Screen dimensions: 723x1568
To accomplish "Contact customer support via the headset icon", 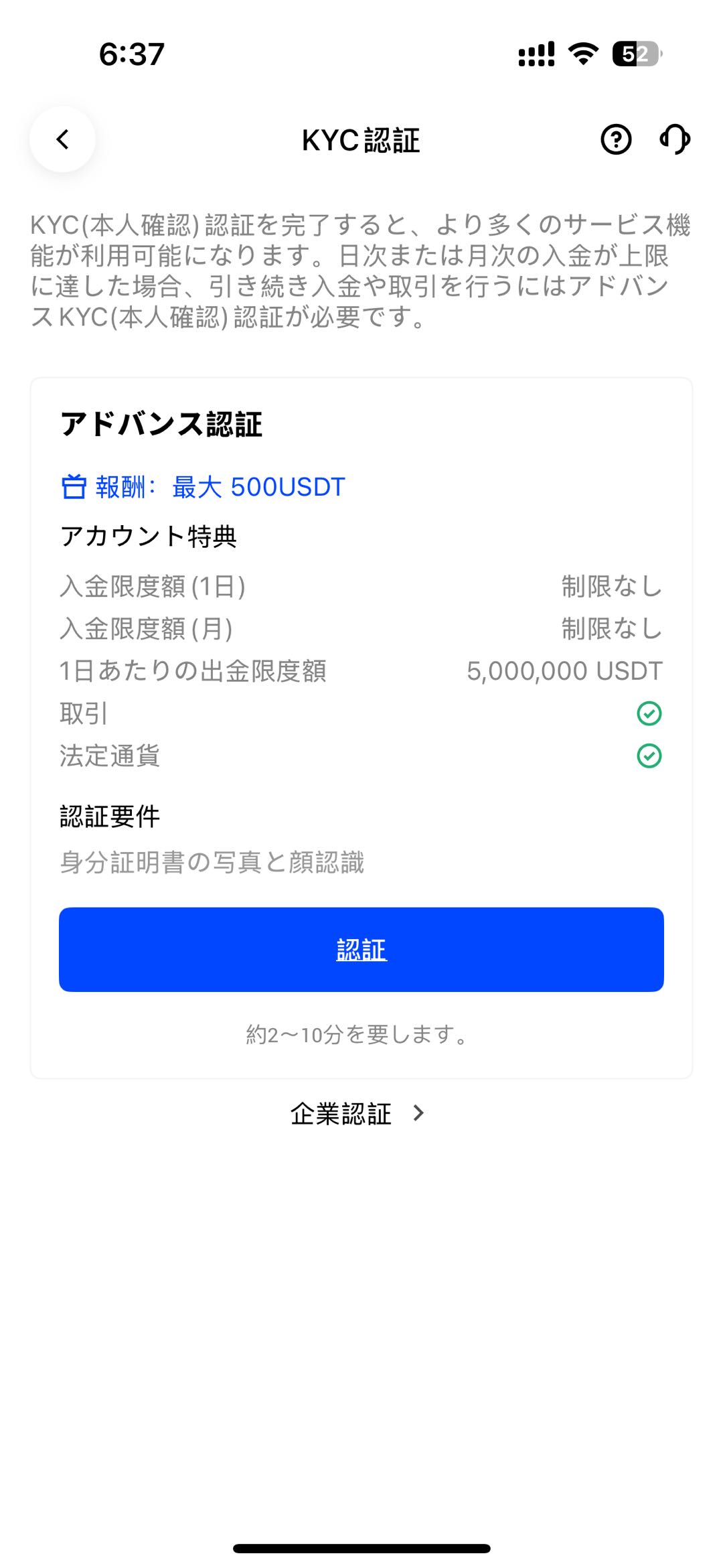I will (x=675, y=139).
